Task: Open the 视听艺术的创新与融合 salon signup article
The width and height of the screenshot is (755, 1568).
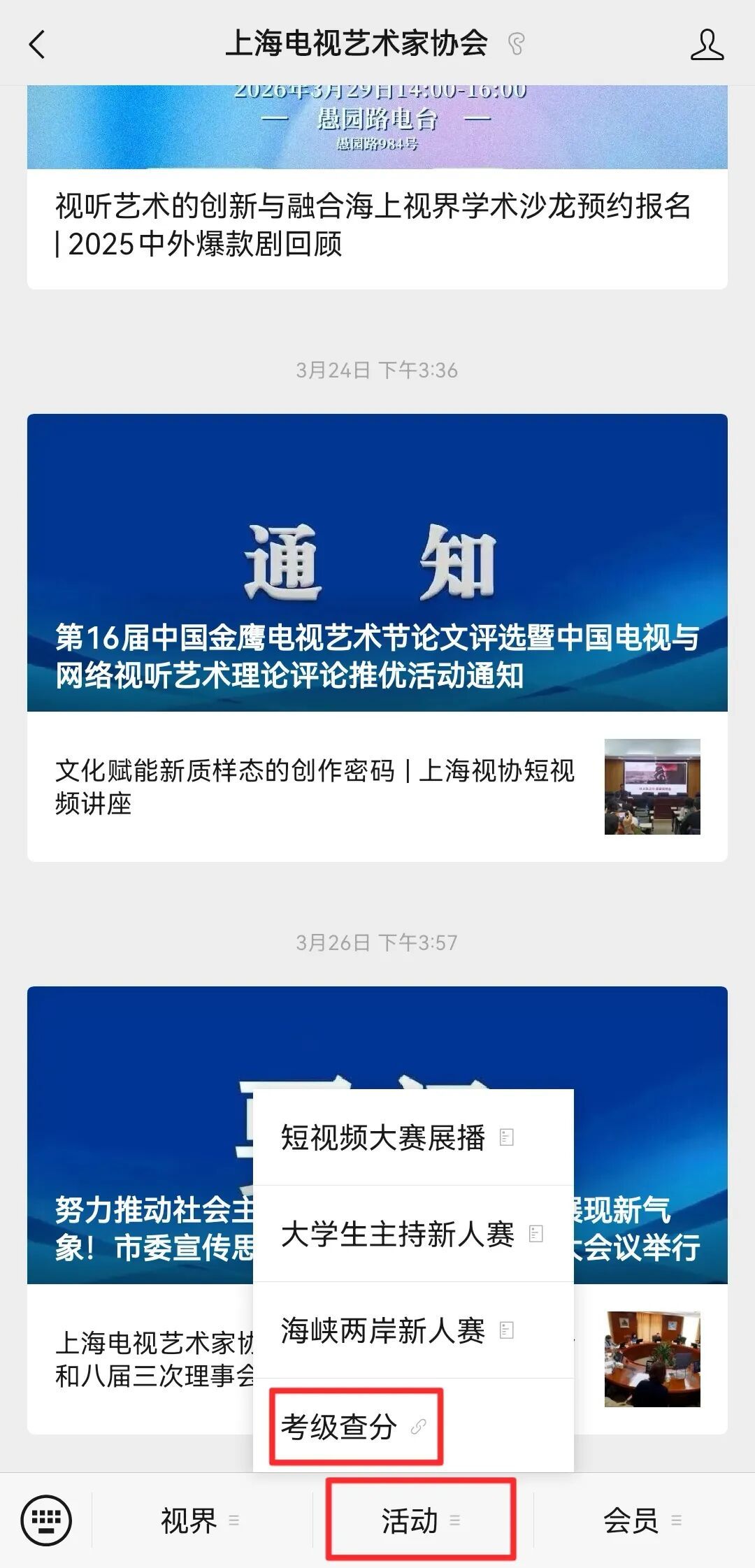Action: pos(374,225)
